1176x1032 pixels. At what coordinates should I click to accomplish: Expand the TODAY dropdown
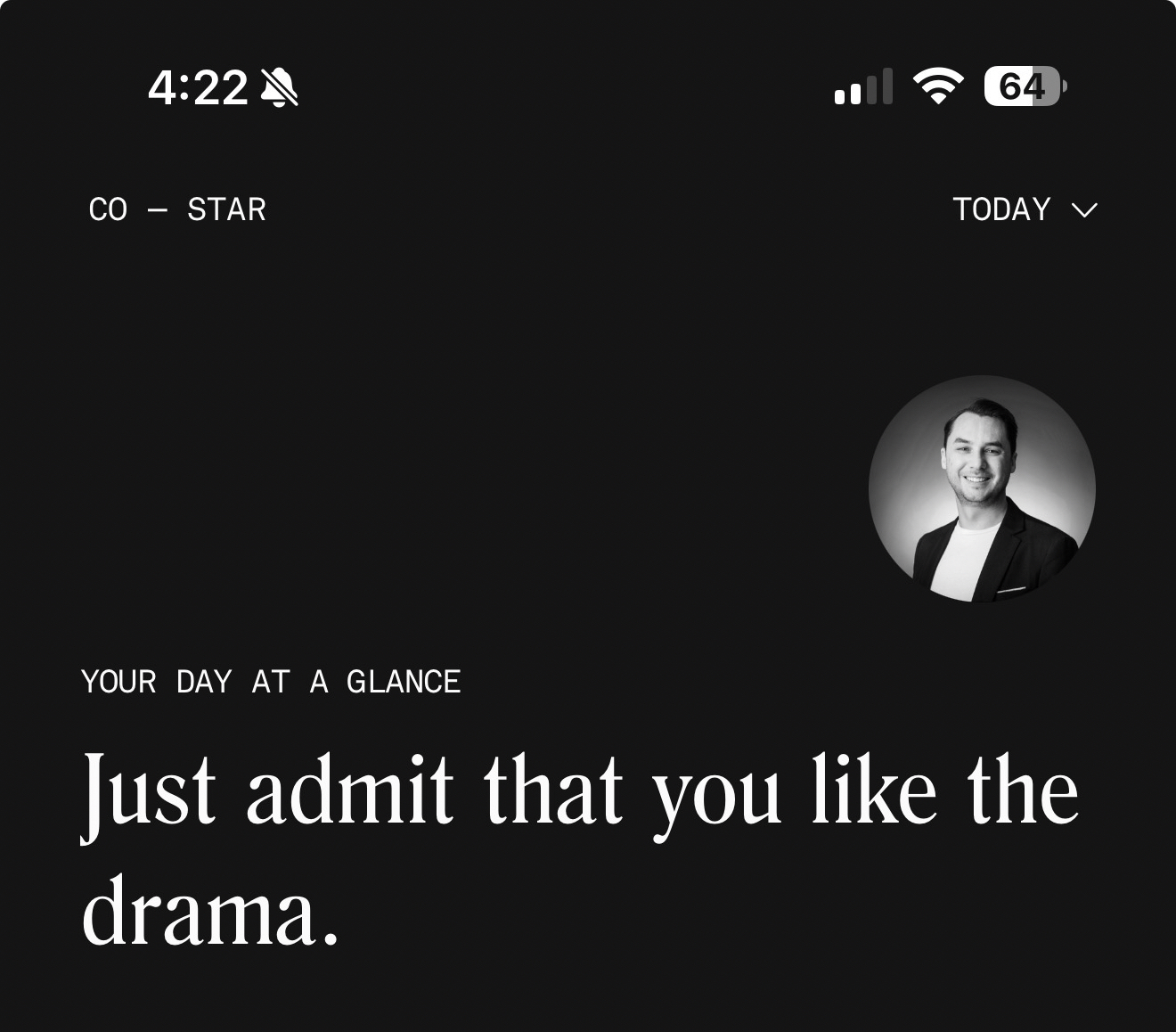pyautogui.click(x=1024, y=210)
